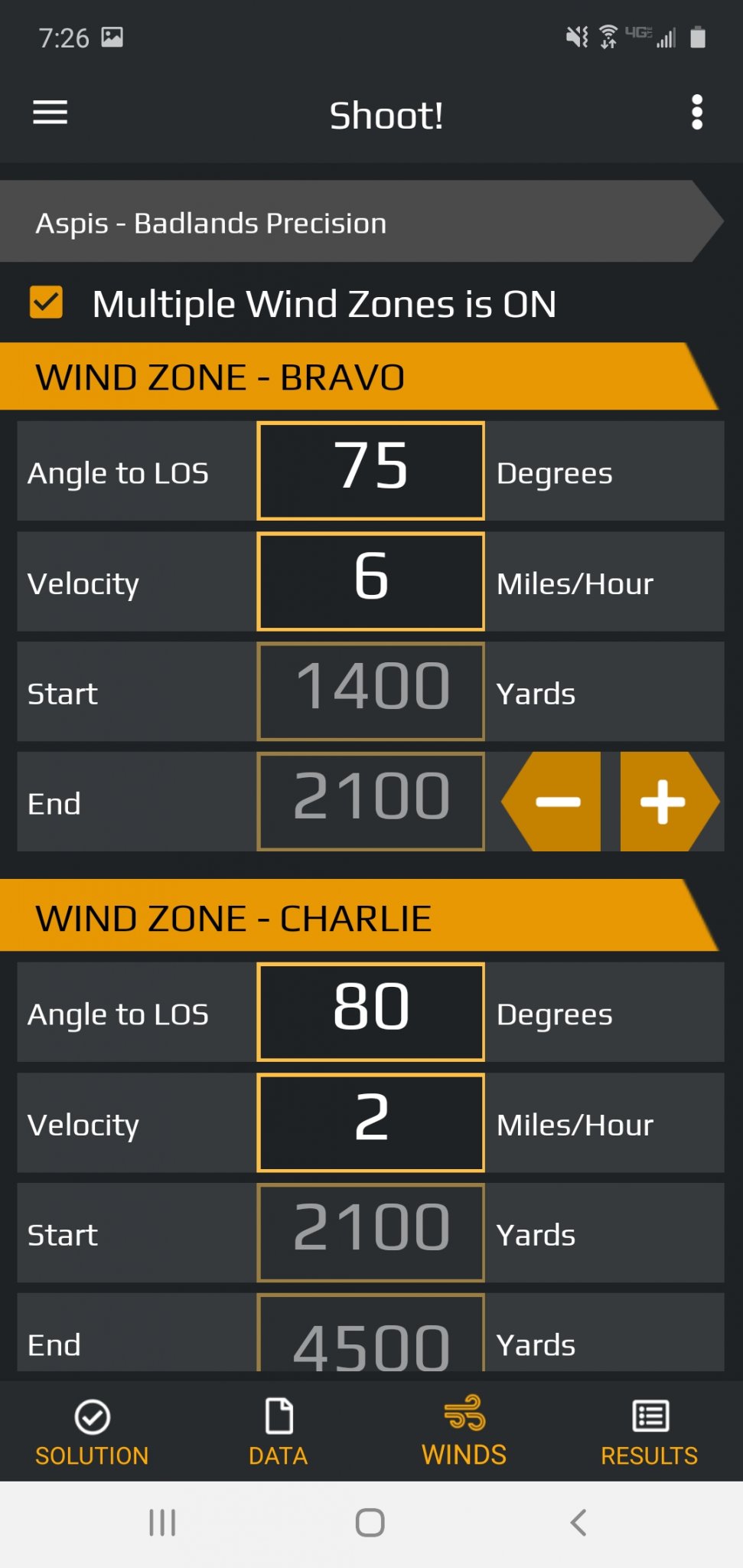This screenshot has width=743, height=1568.
Task: Tap Charlie zone End distance field
Action: point(371,1336)
